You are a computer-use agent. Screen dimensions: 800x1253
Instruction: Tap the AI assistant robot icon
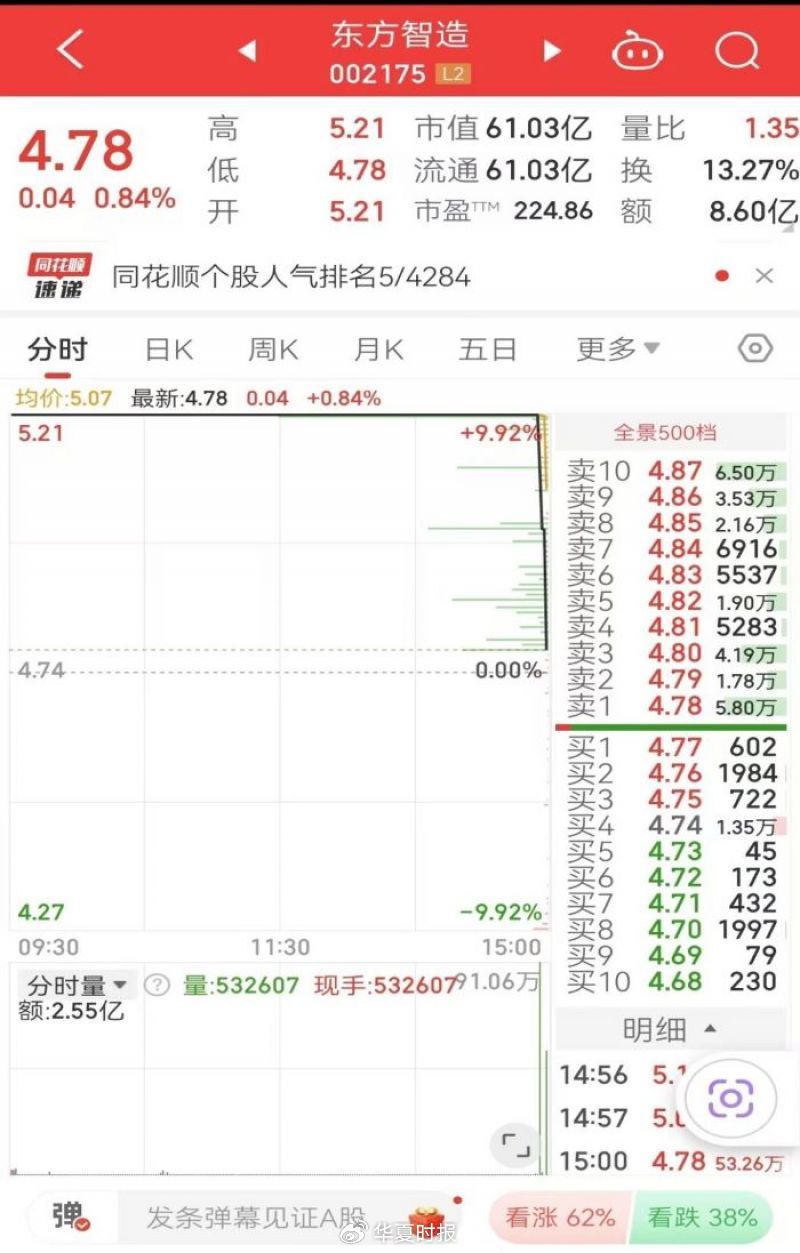point(638,51)
